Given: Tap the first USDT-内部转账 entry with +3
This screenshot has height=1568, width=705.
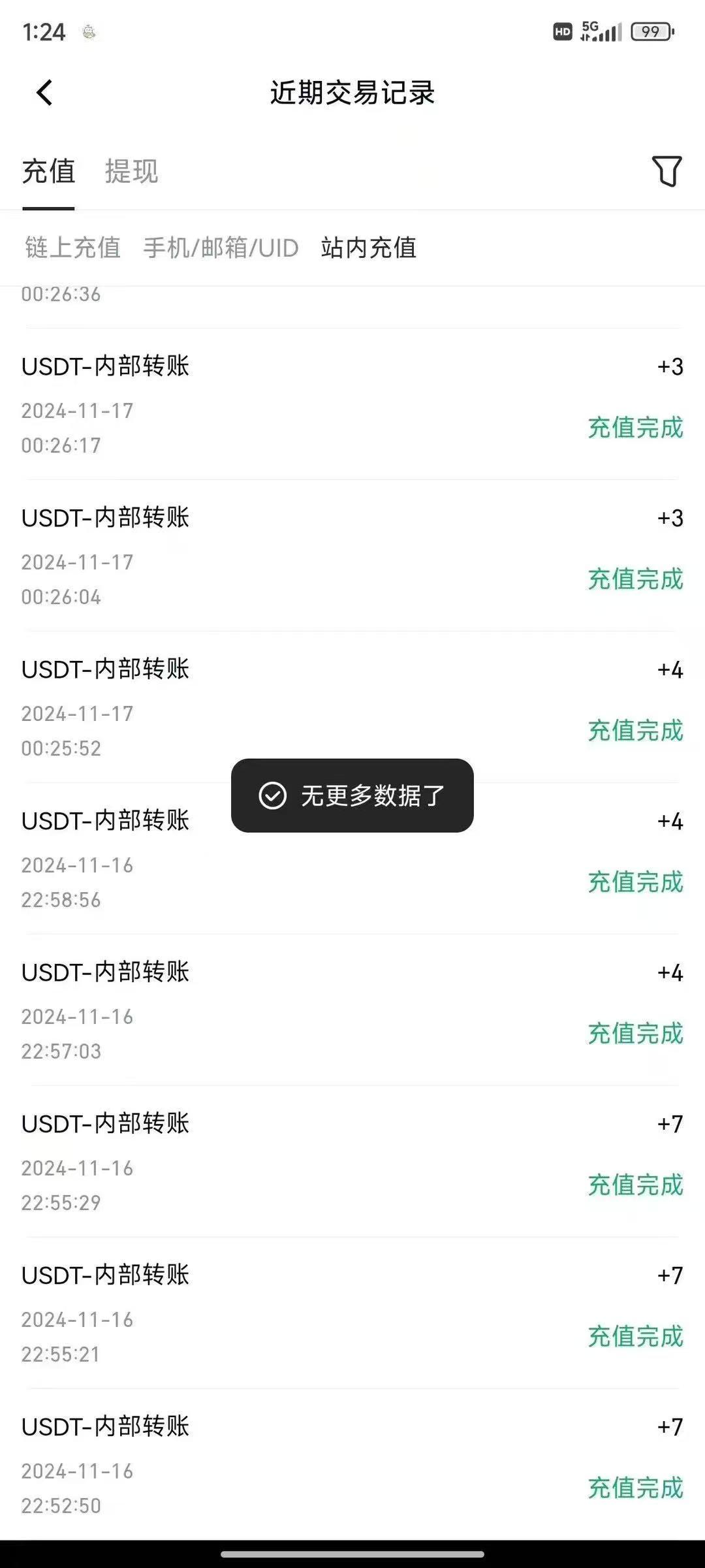Looking at the screenshot, I should [x=104, y=367].
